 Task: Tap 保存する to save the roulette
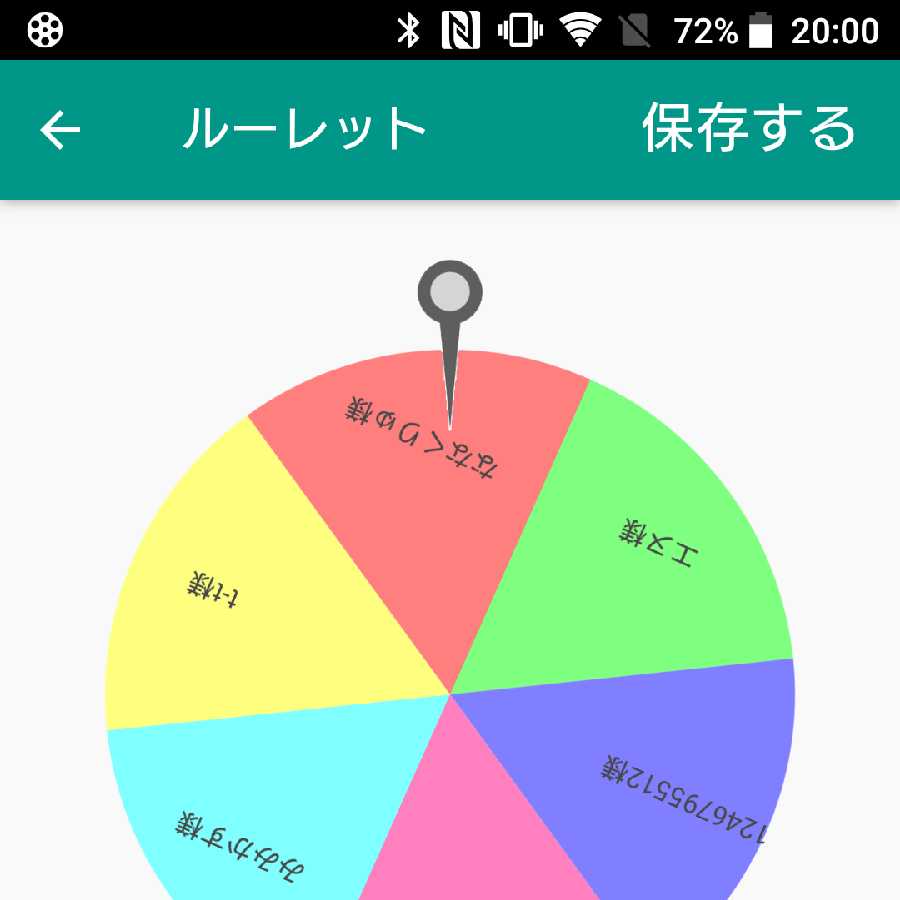749,129
